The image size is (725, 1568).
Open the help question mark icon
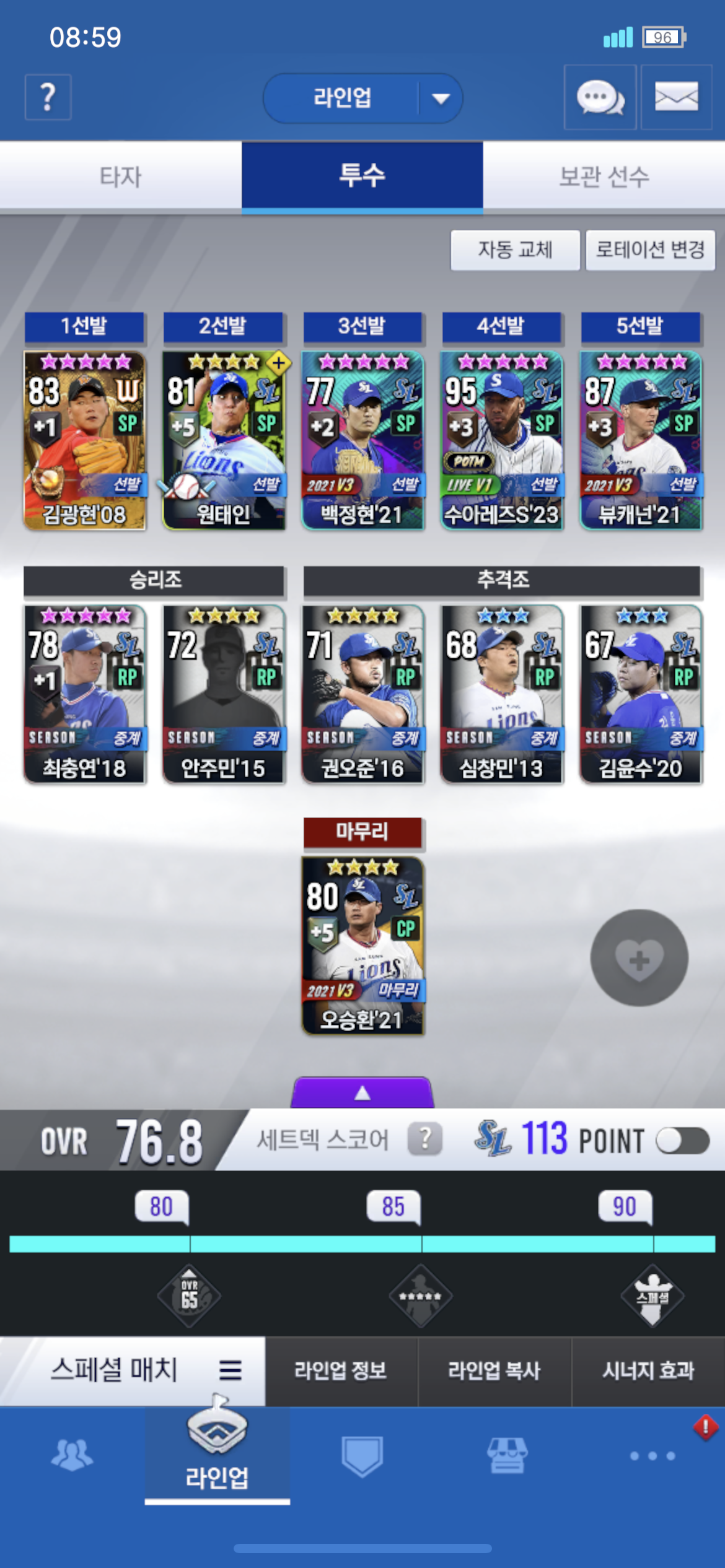48,97
